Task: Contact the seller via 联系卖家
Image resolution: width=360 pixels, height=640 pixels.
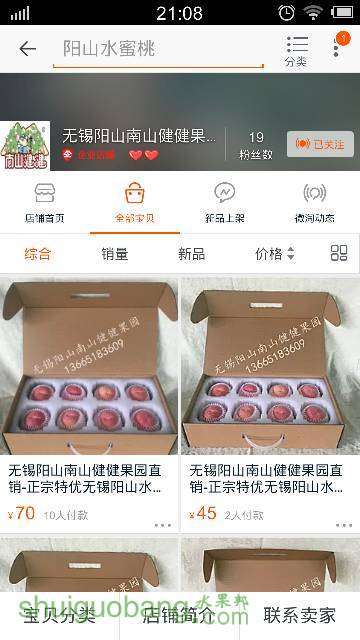Action: click(x=300, y=616)
